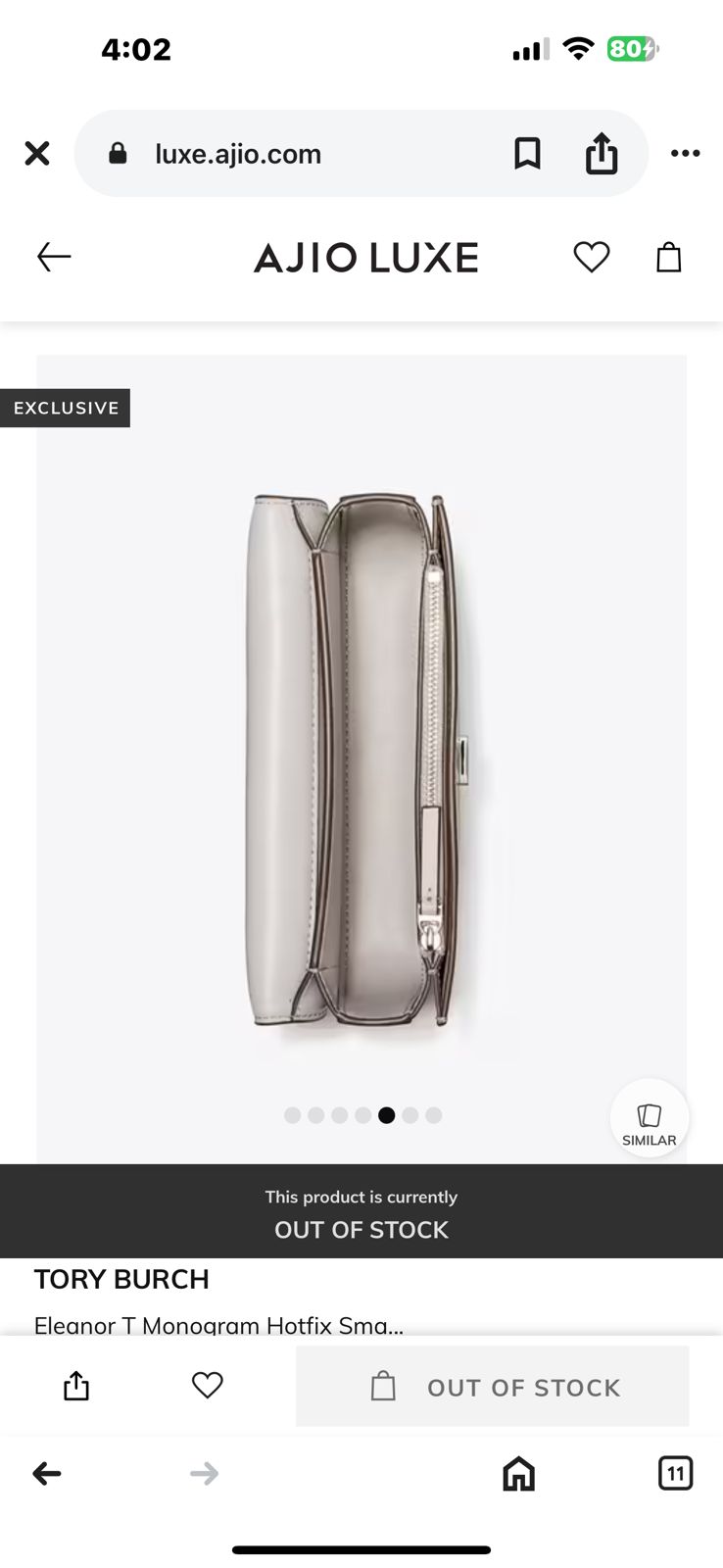Close the page with the X button
723x1568 pixels.
[36, 153]
